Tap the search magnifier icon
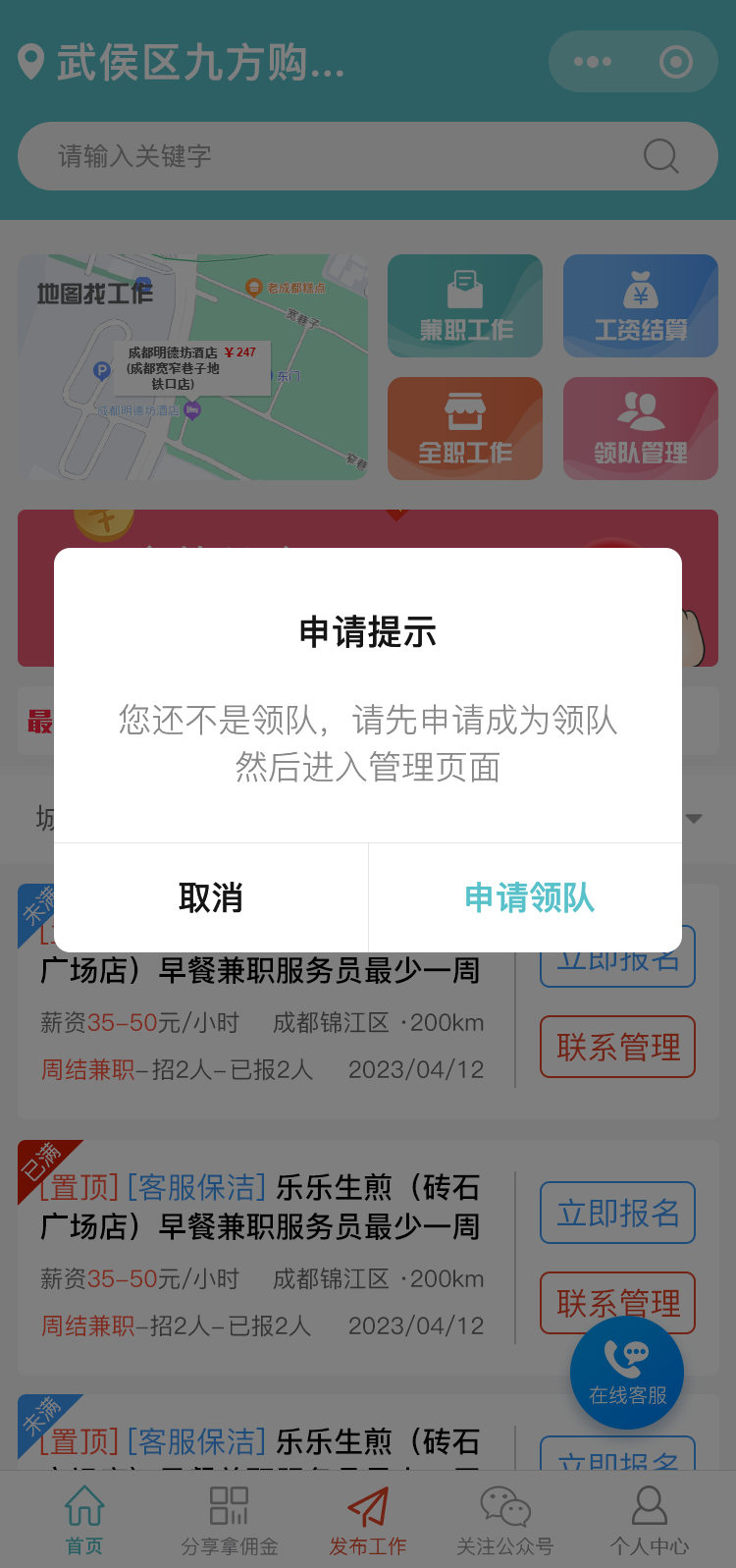Screen dimensions: 736x1568 [x=660, y=155]
